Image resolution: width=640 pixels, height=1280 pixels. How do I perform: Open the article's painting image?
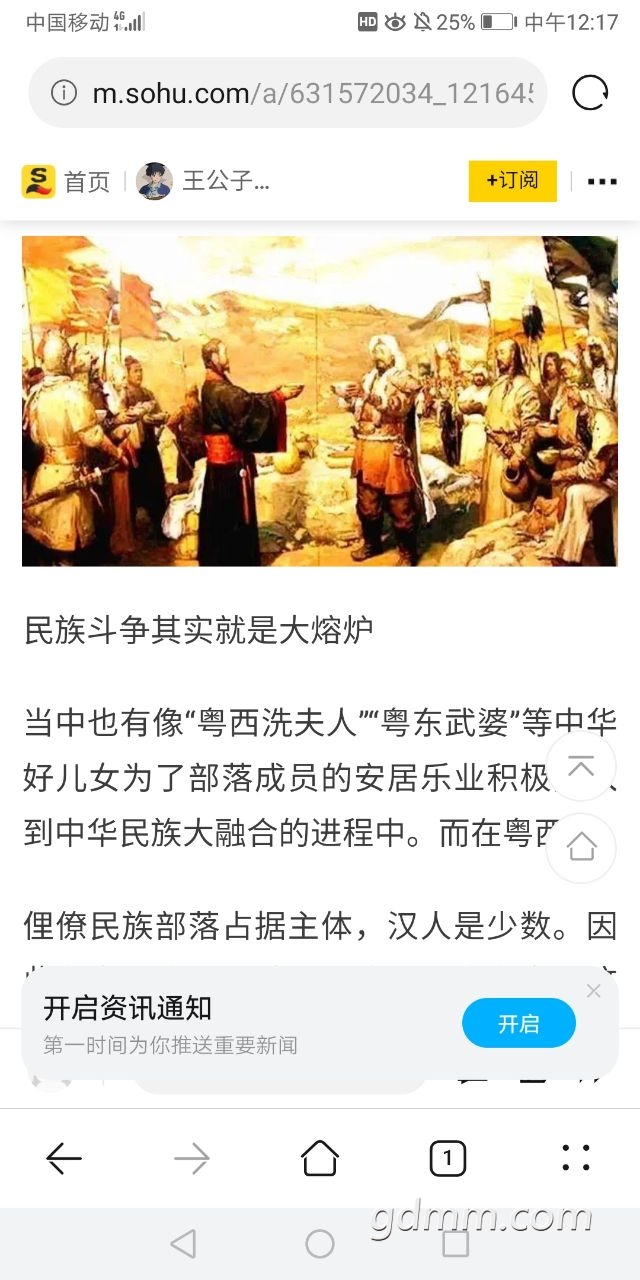[320, 401]
